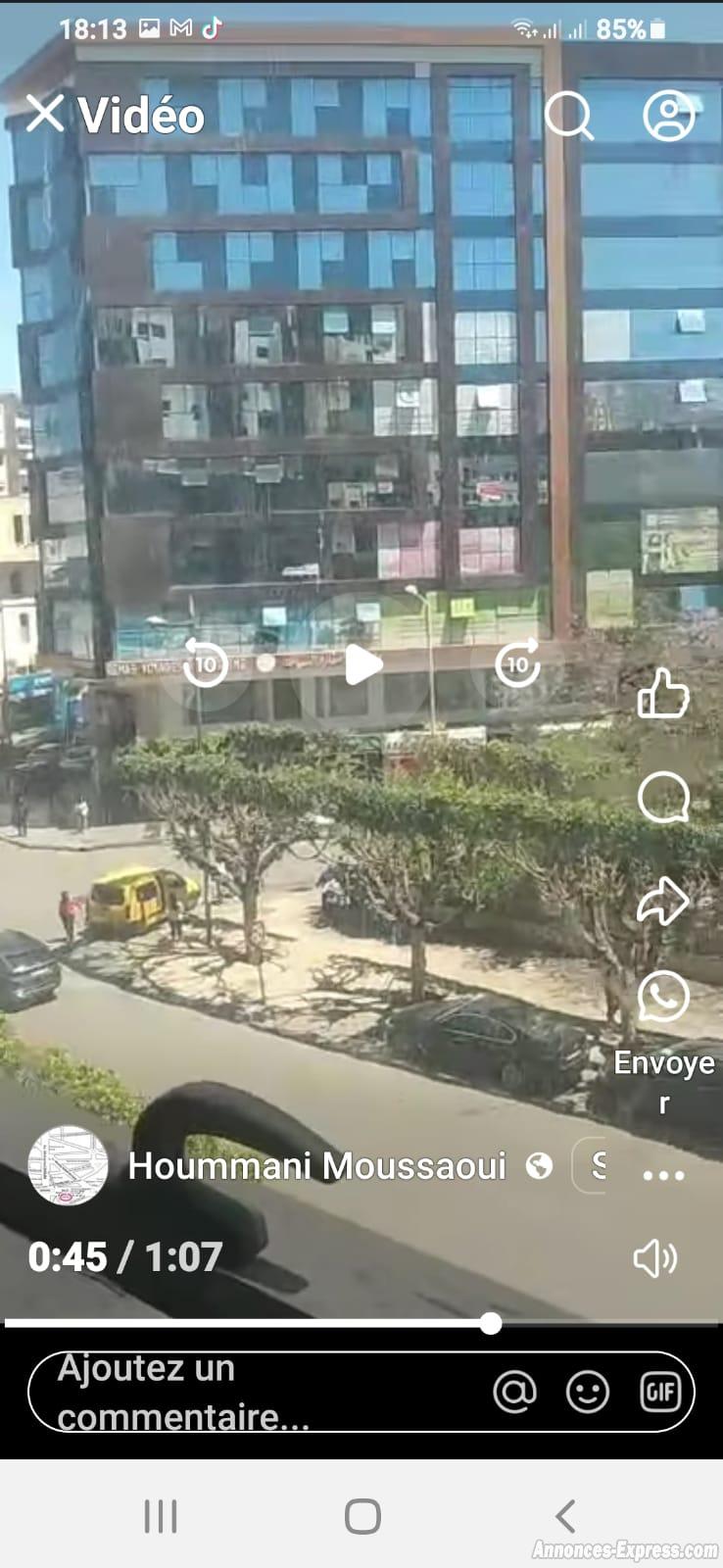Open recent apps from the navigation bar
This screenshot has height=1568, width=723.
[161, 1516]
